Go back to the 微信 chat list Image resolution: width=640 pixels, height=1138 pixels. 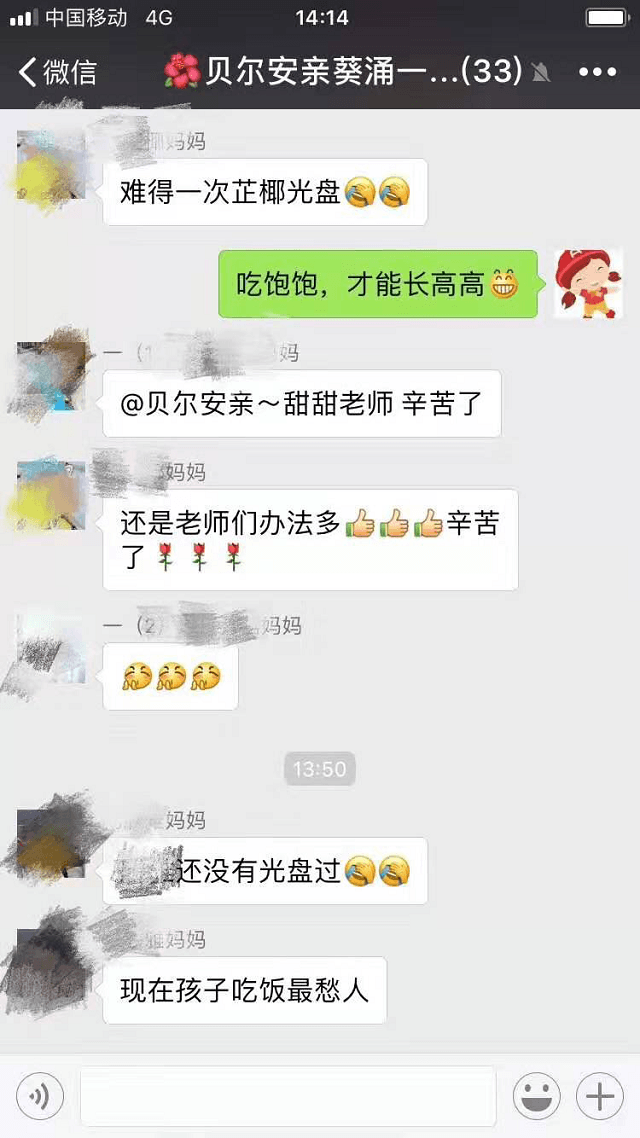coord(57,72)
